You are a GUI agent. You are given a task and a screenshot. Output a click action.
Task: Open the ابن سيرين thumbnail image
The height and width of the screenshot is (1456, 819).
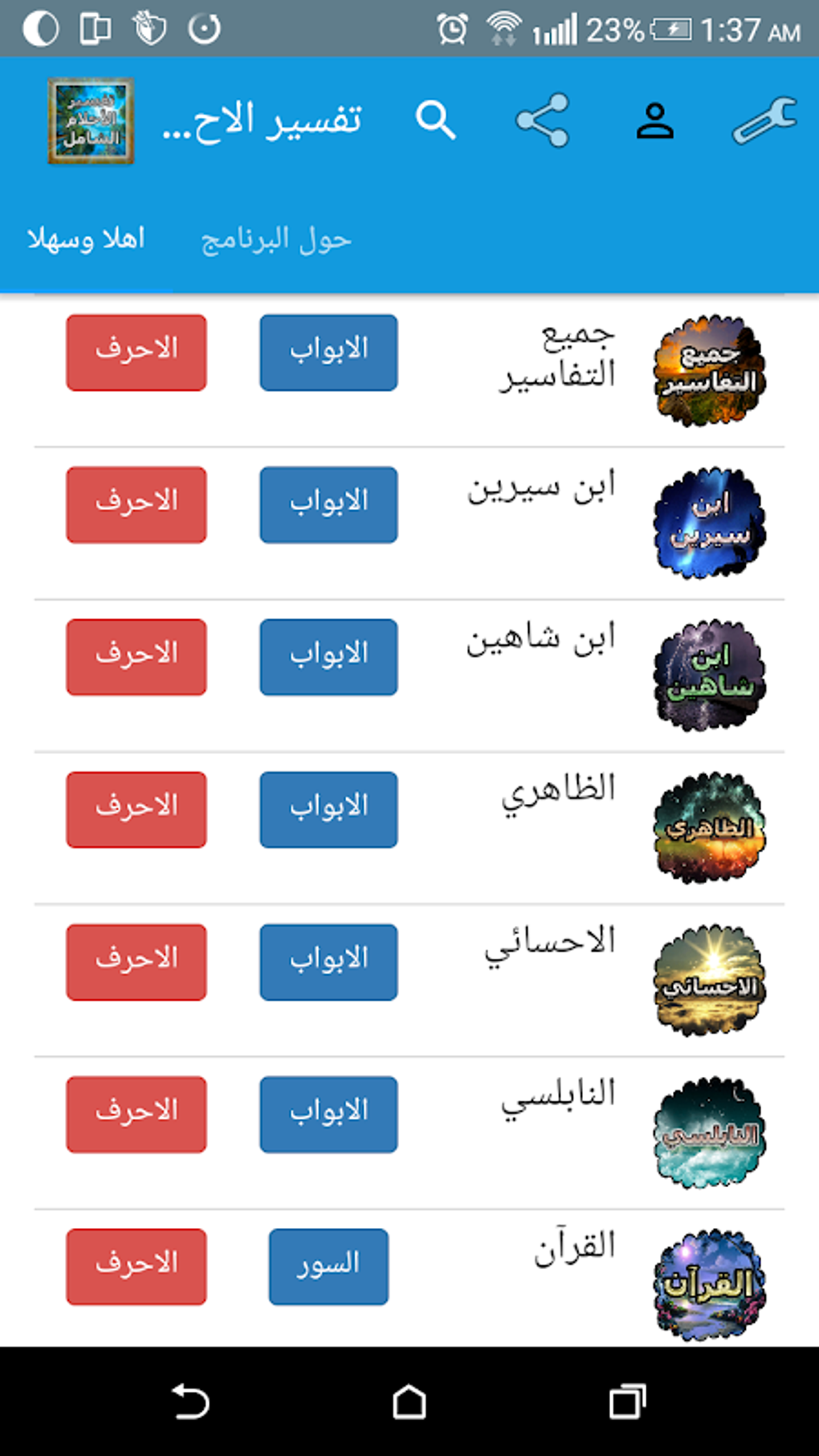point(709,523)
